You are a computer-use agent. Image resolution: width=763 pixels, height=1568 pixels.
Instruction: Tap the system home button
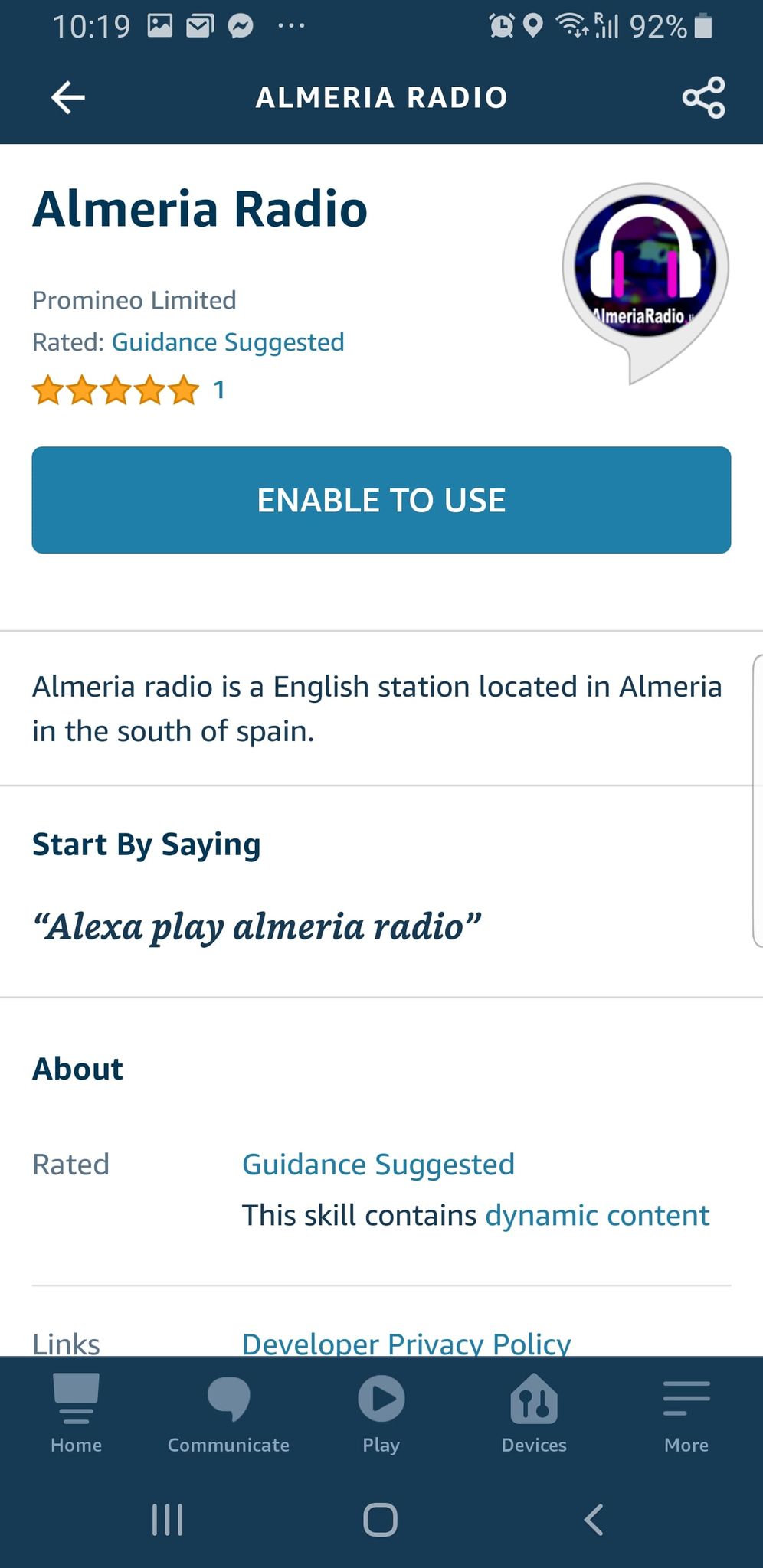[381, 1520]
